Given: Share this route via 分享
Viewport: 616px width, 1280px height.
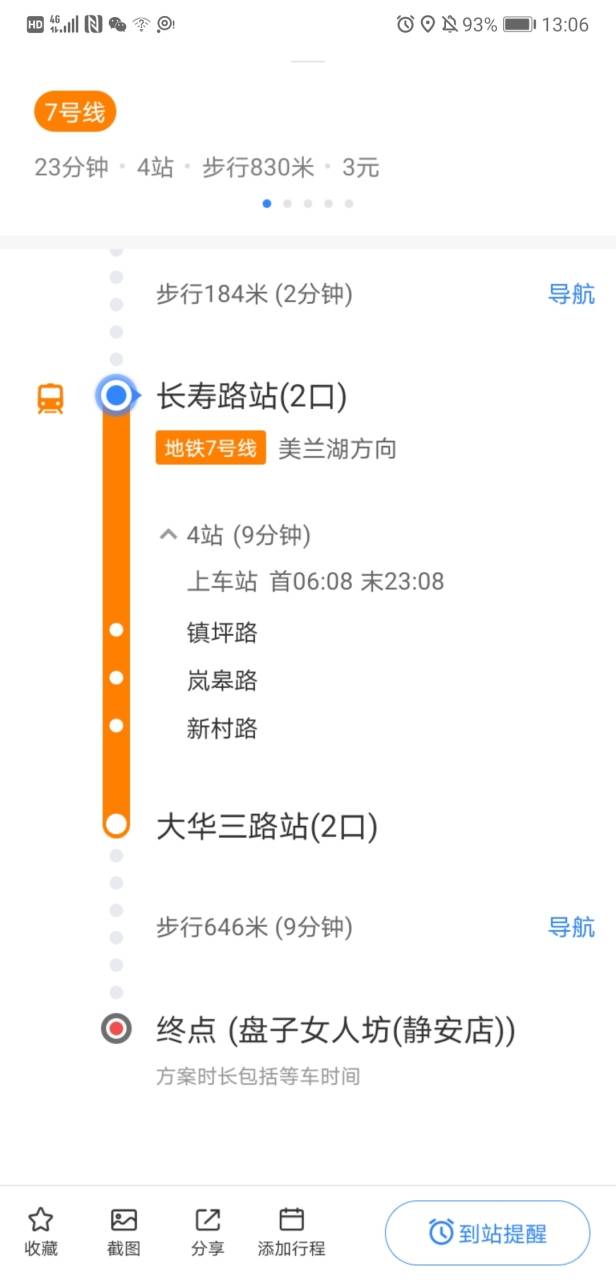Looking at the screenshot, I should (207, 1231).
